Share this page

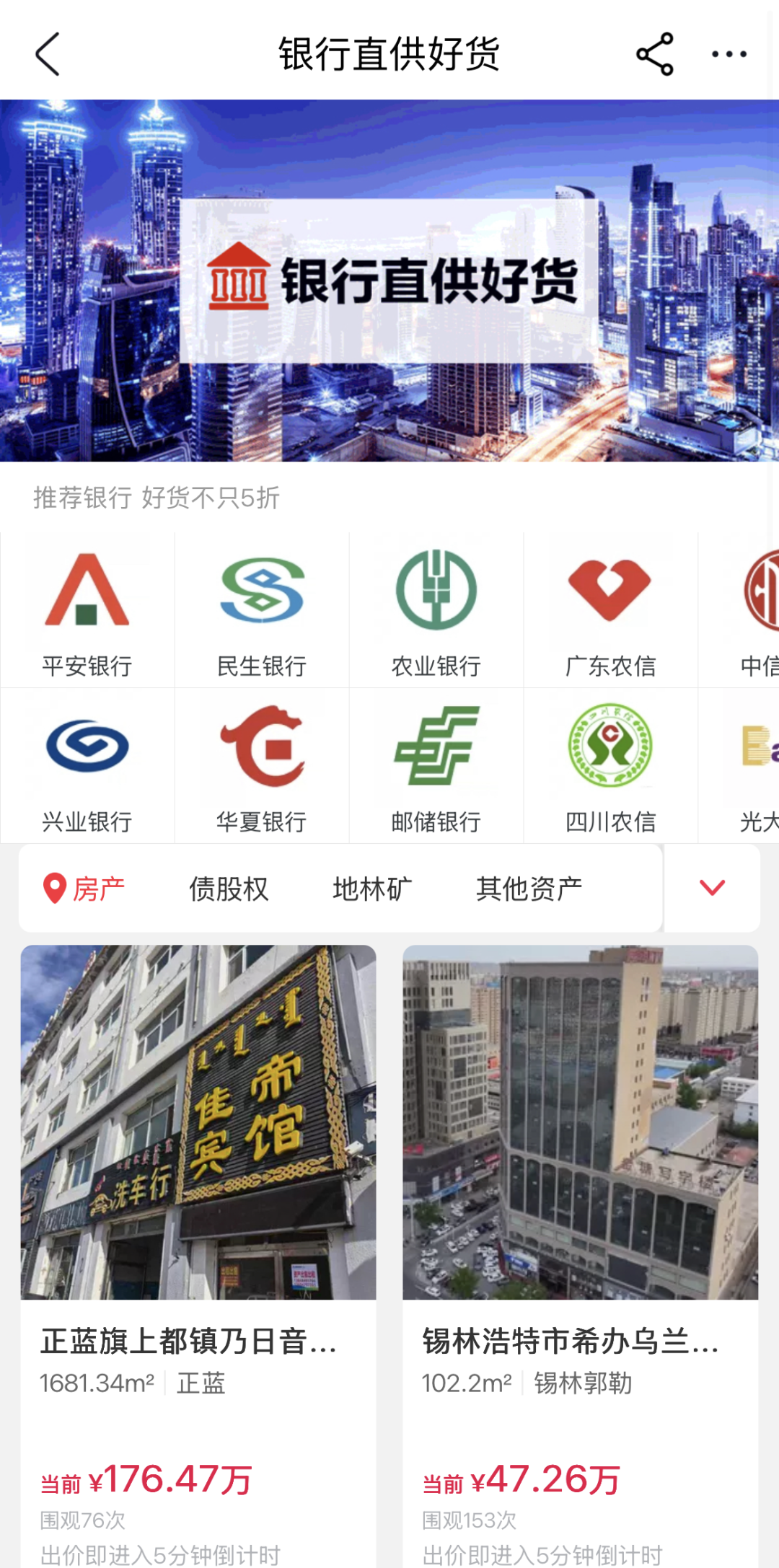tap(654, 54)
